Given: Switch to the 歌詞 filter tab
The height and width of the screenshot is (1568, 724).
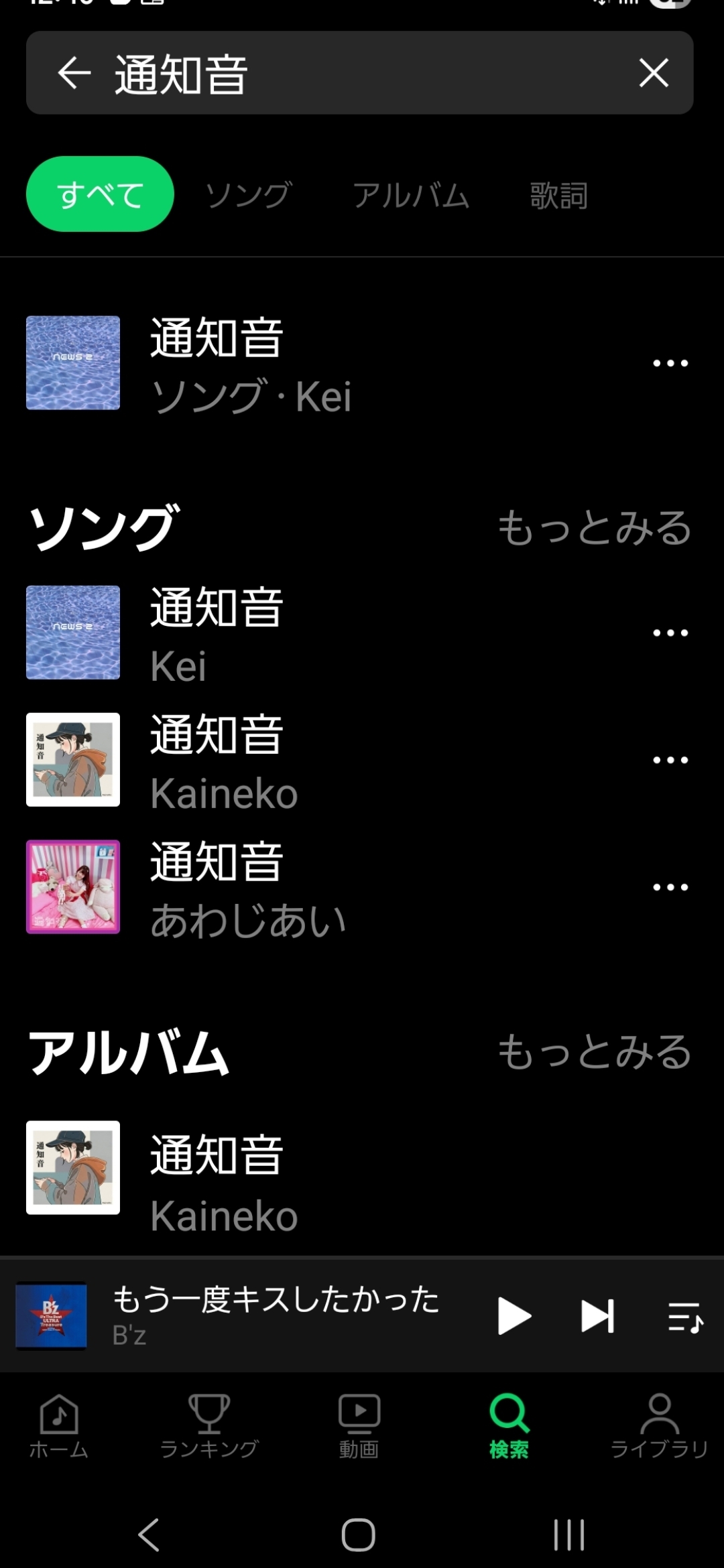Looking at the screenshot, I should click(x=558, y=195).
